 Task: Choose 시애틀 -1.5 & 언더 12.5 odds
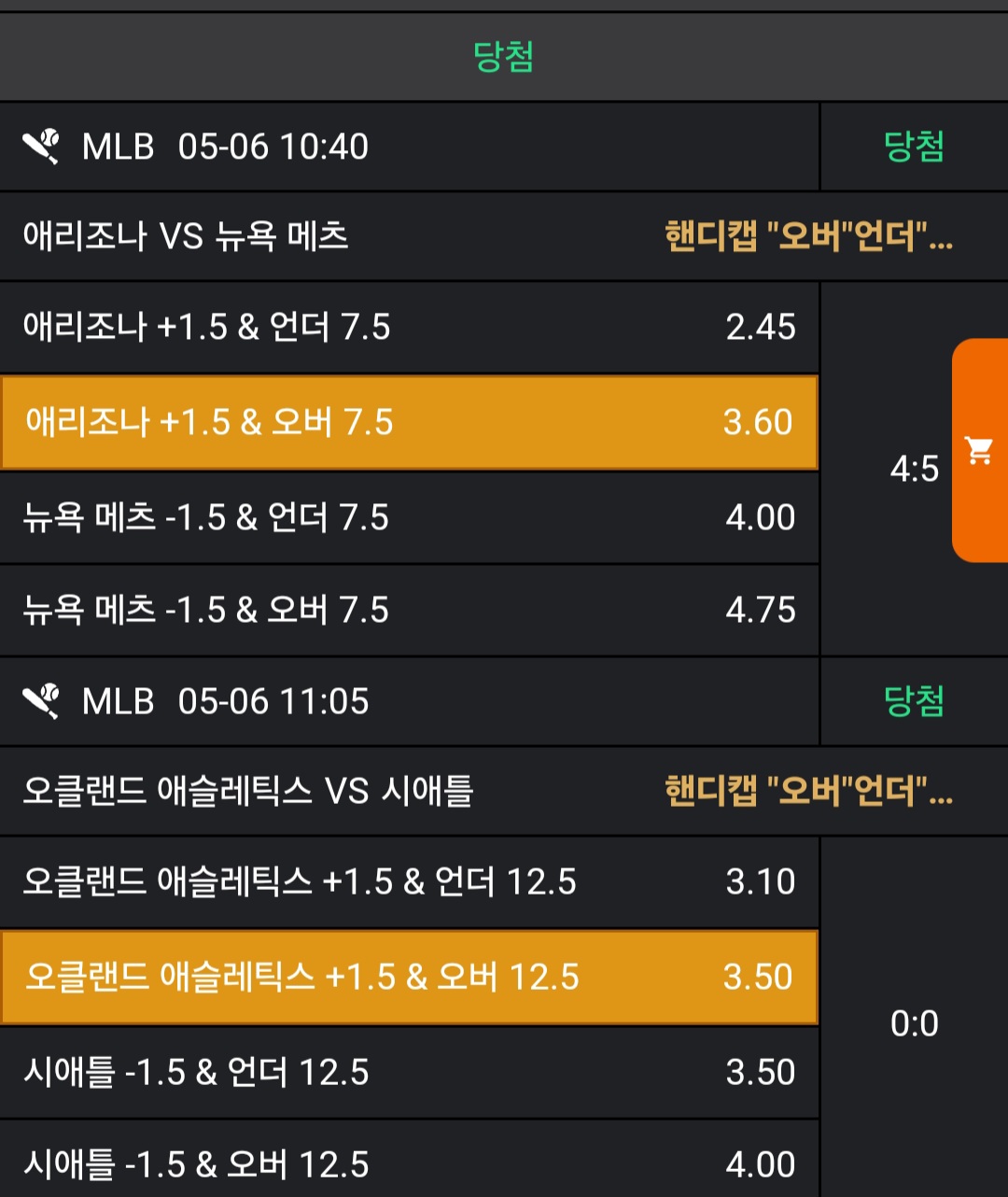409,1072
